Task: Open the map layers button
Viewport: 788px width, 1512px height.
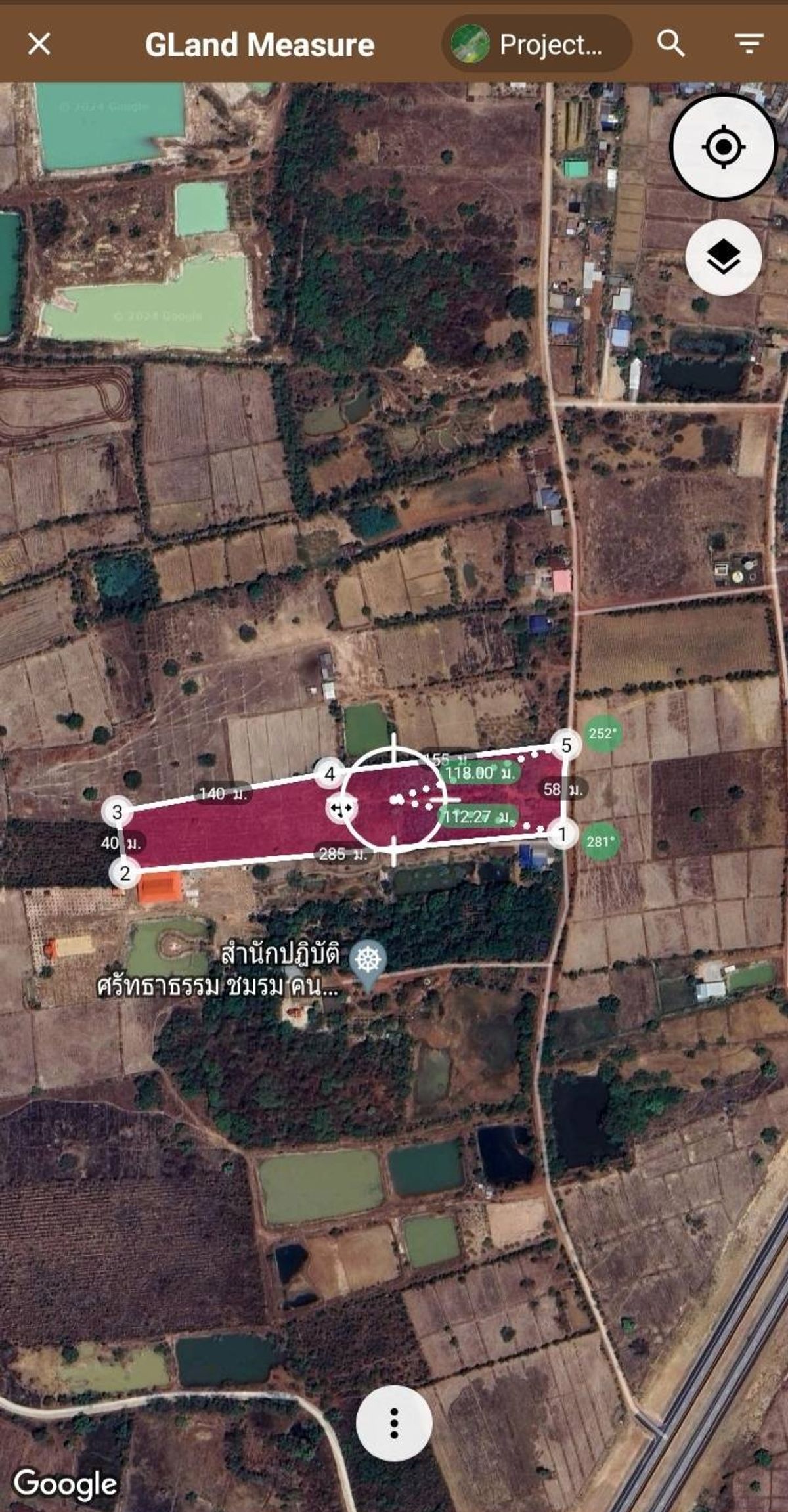Action: pyautogui.click(x=723, y=257)
